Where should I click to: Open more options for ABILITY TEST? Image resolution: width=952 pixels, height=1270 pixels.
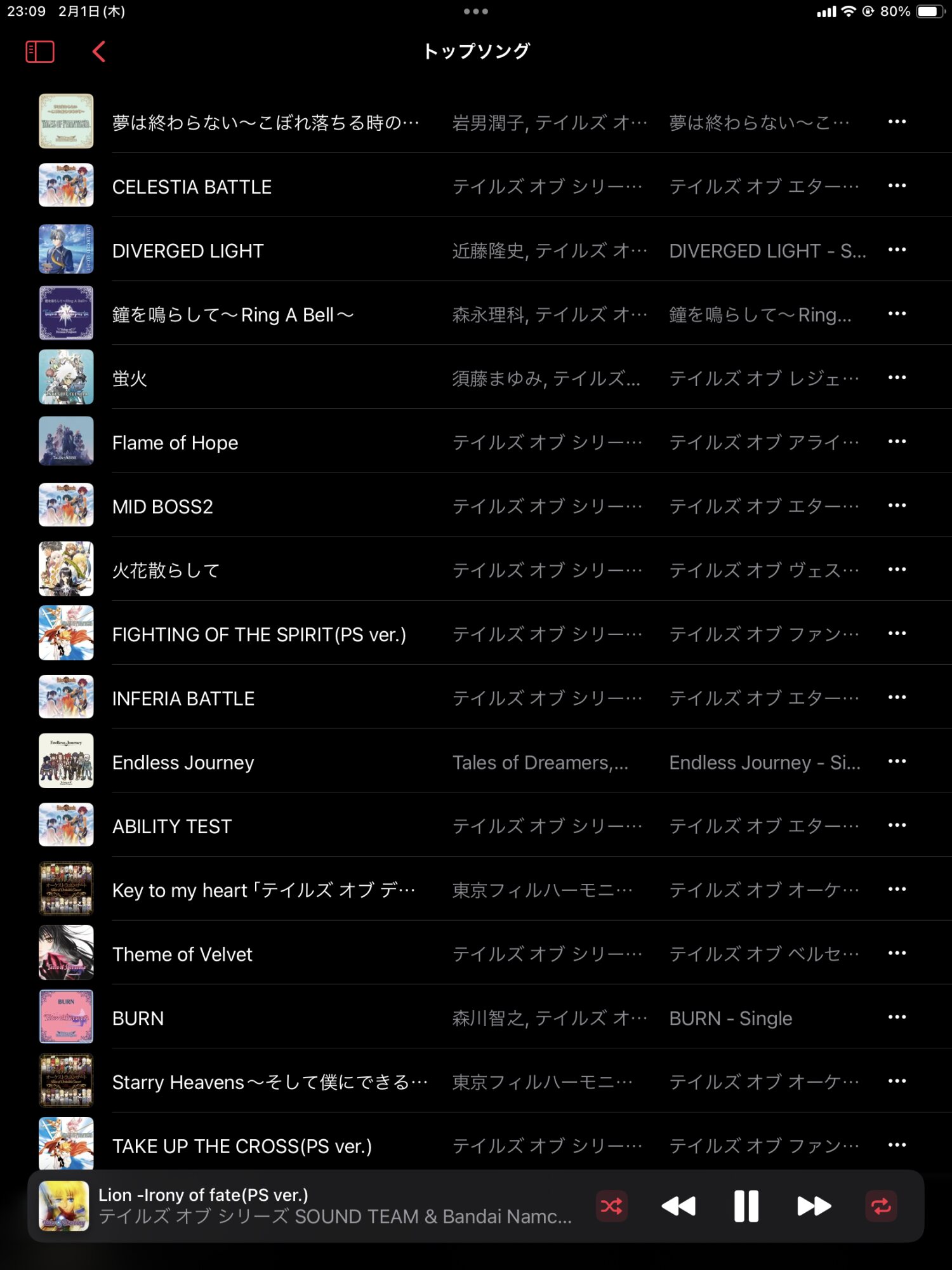coord(897,825)
